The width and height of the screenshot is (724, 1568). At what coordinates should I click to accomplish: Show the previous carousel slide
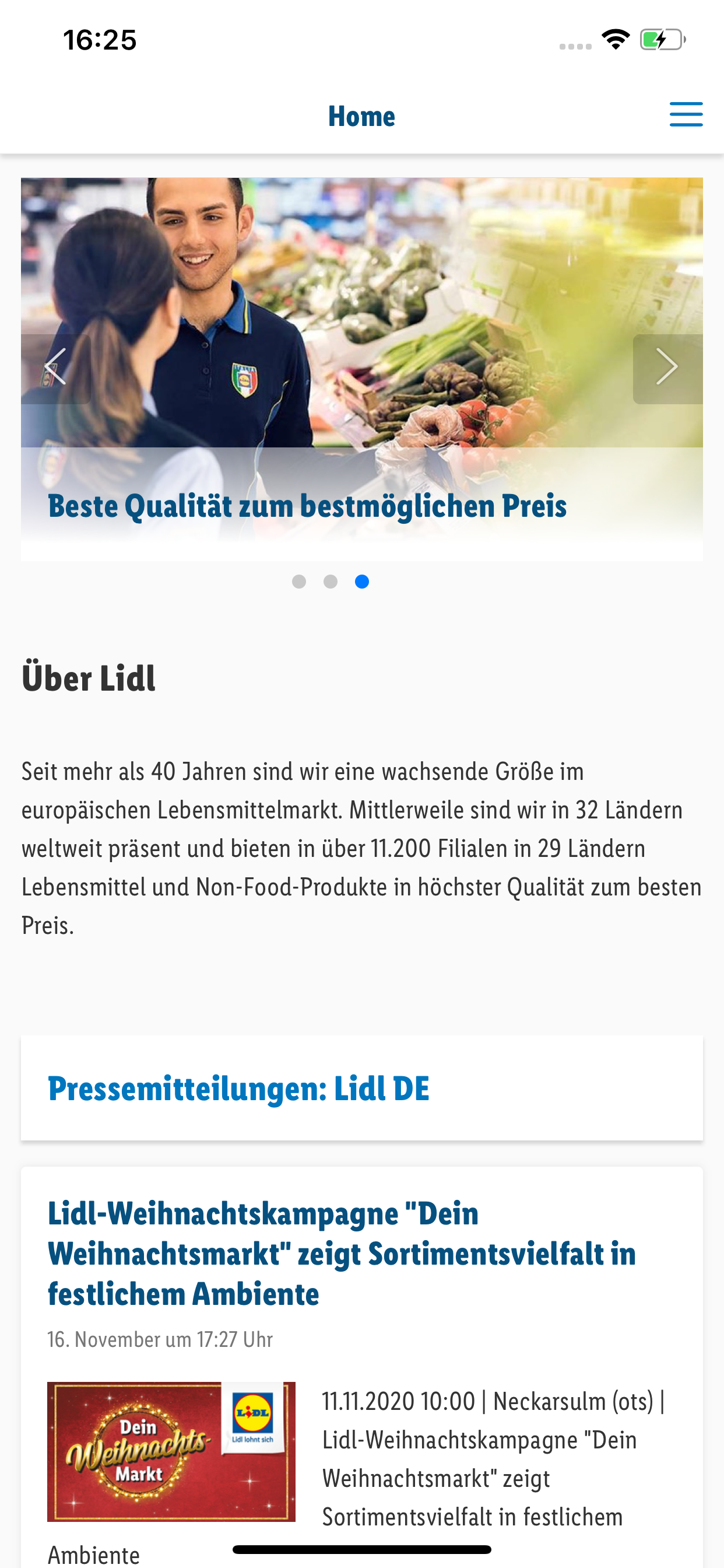click(x=56, y=367)
